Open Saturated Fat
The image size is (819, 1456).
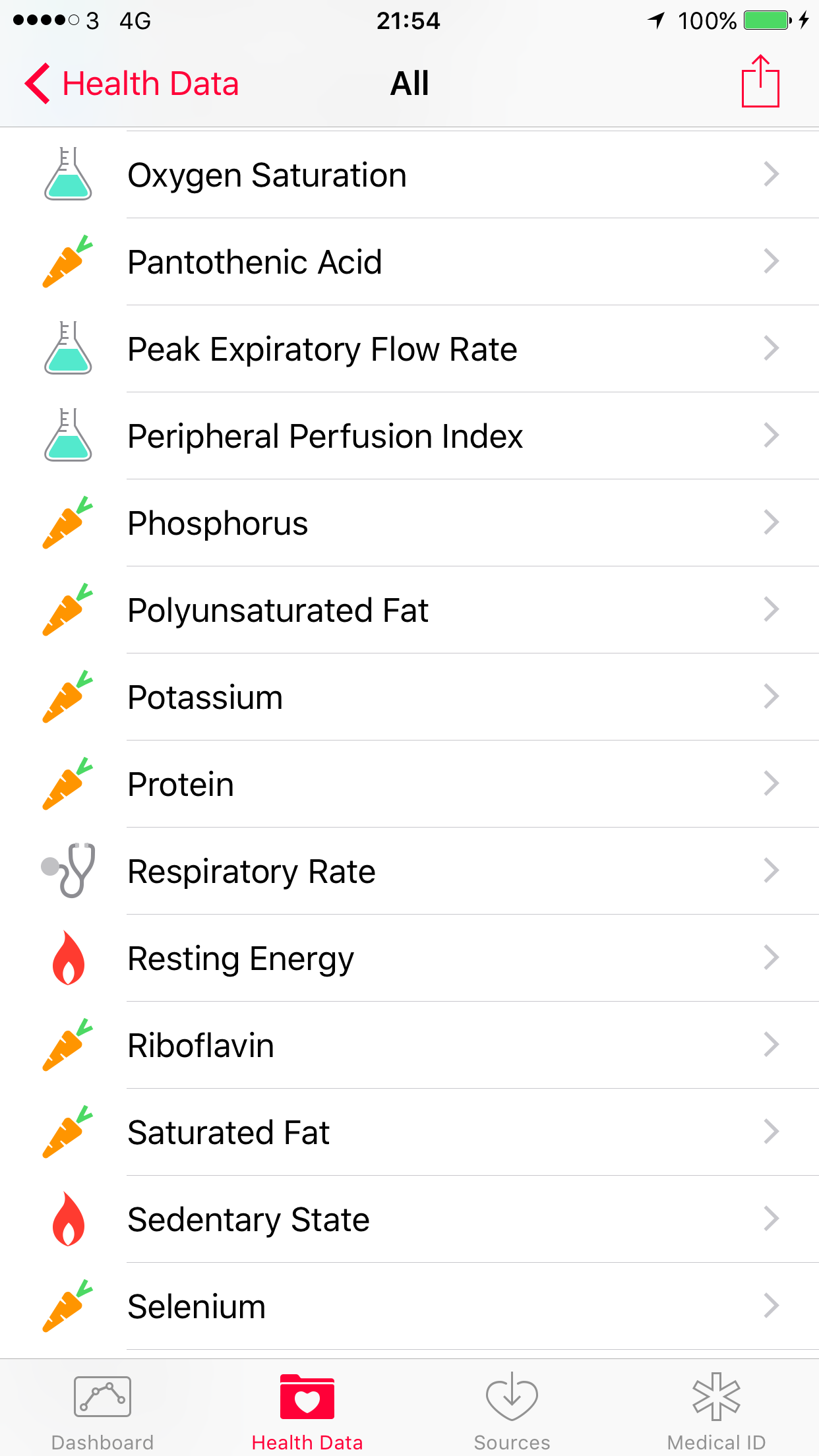click(x=409, y=1132)
